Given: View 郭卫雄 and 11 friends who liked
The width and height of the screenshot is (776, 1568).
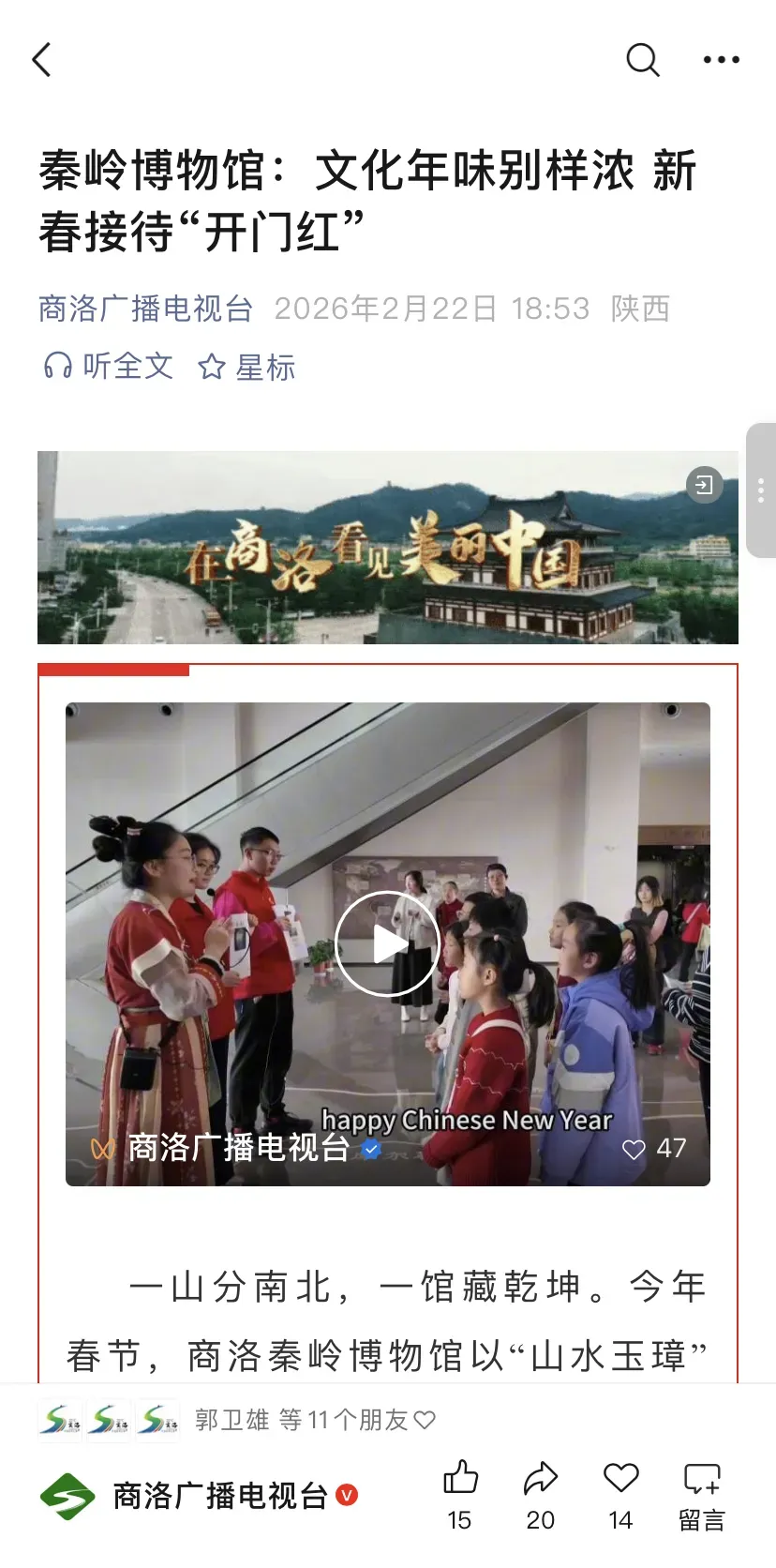Looking at the screenshot, I should tap(315, 1420).
